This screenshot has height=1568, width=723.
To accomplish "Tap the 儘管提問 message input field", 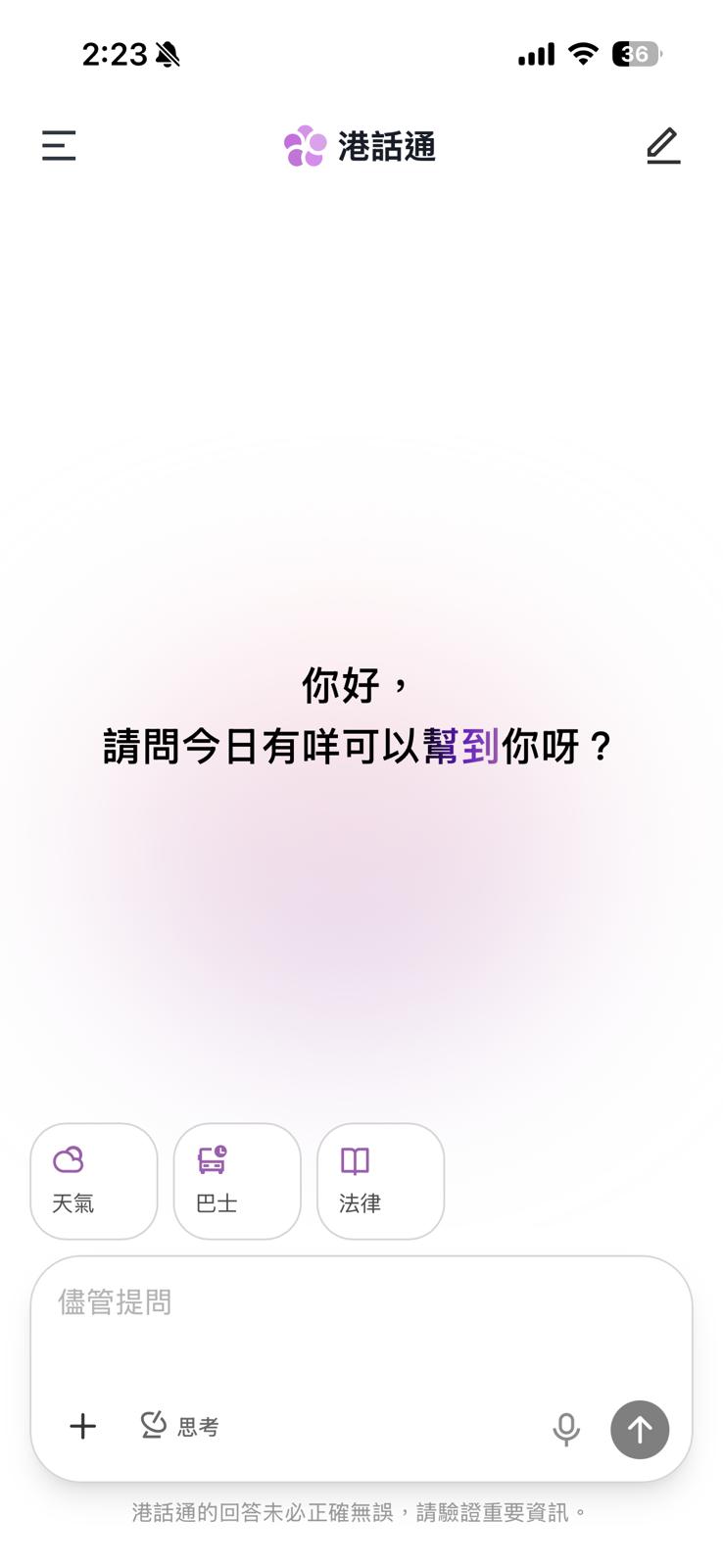I will tap(361, 1303).
